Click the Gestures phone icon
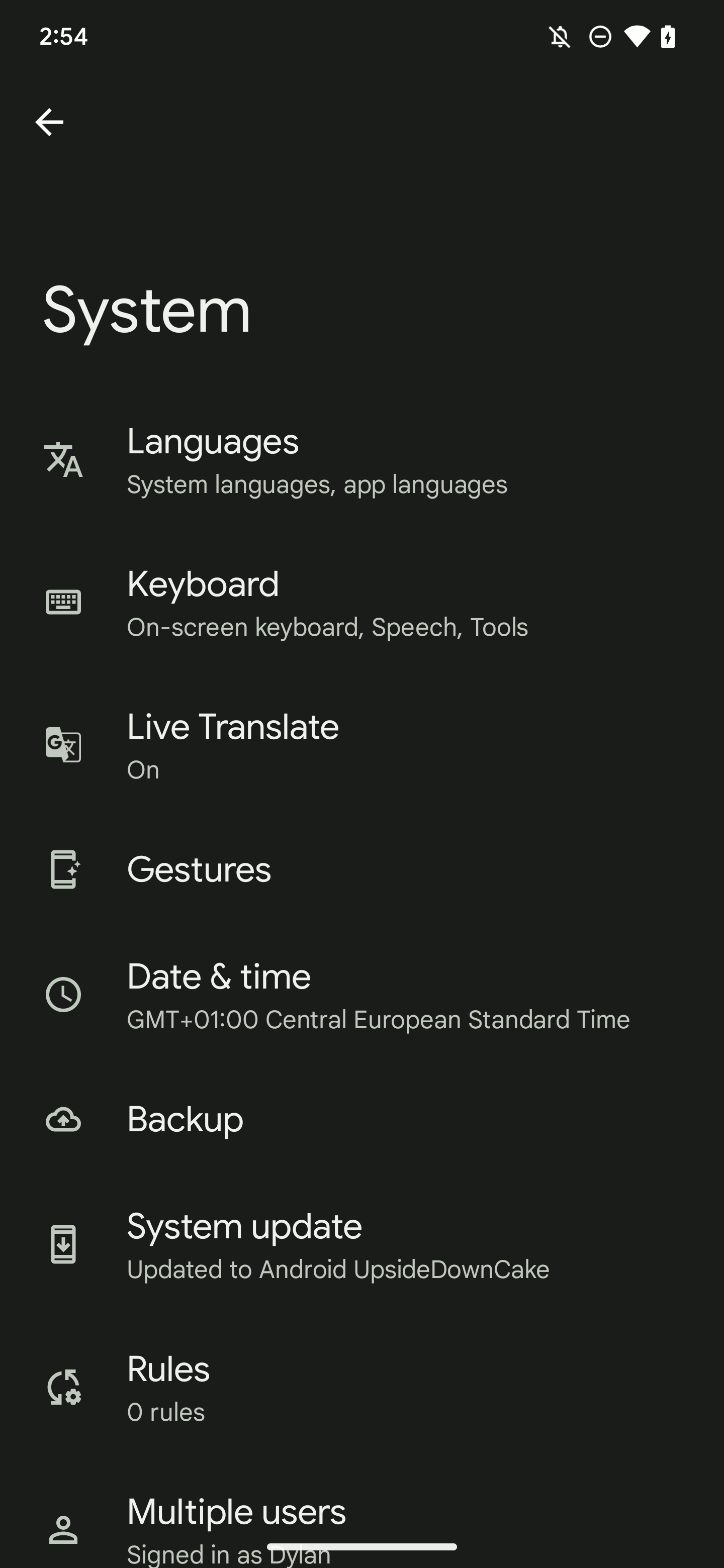The height and width of the screenshot is (1568, 724). coord(63,870)
